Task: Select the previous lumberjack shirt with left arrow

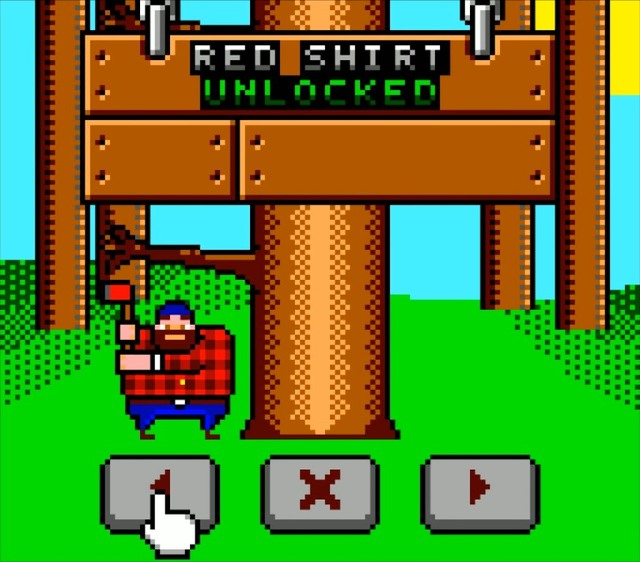Action: tap(160, 491)
